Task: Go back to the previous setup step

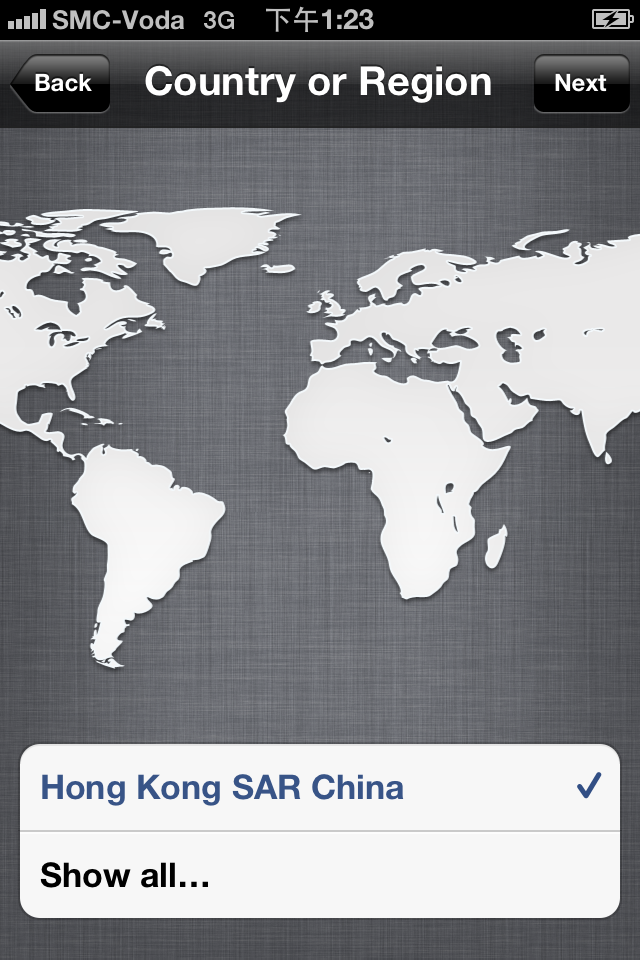Action: pyautogui.click(x=61, y=84)
